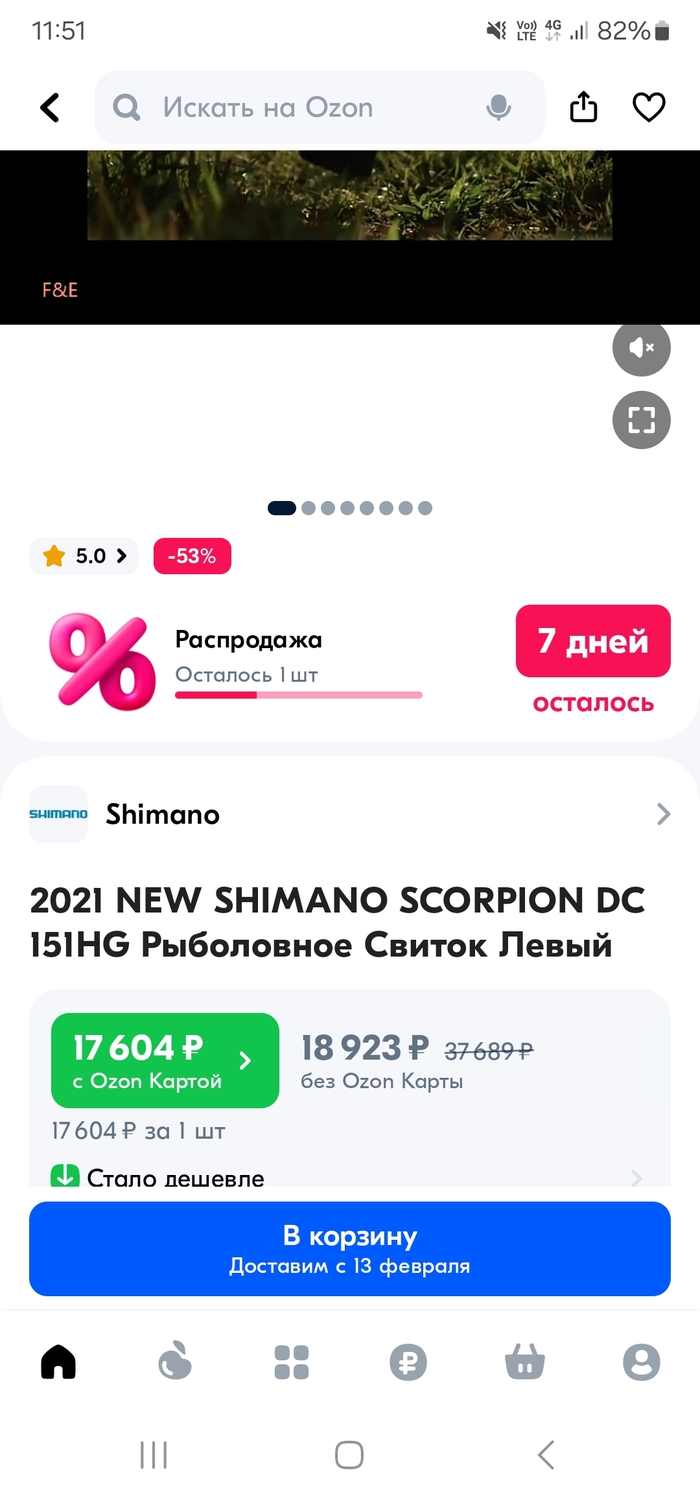Add the item with В корзину

click(350, 1249)
